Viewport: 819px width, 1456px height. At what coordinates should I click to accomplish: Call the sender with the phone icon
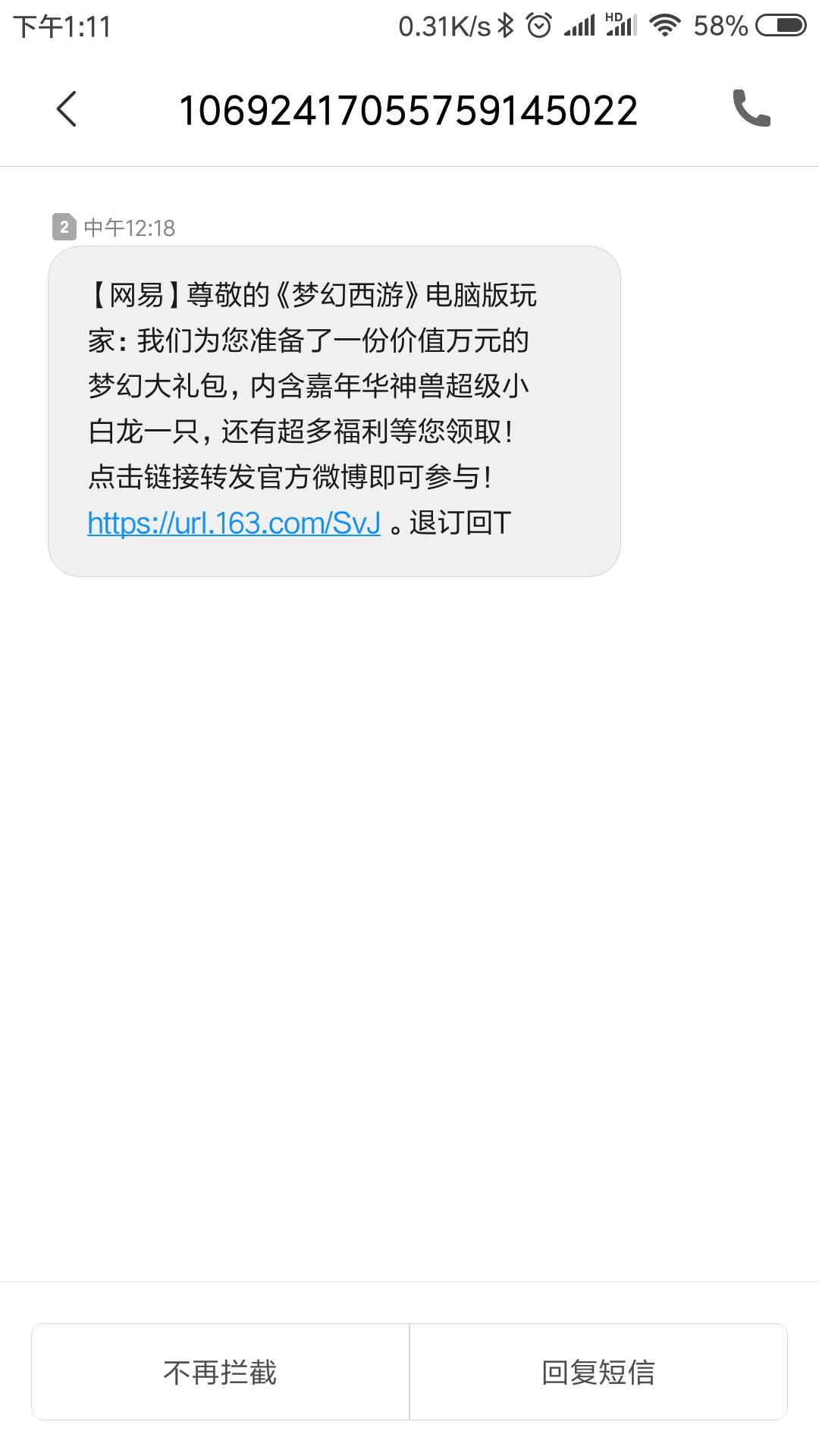pyautogui.click(x=751, y=108)
